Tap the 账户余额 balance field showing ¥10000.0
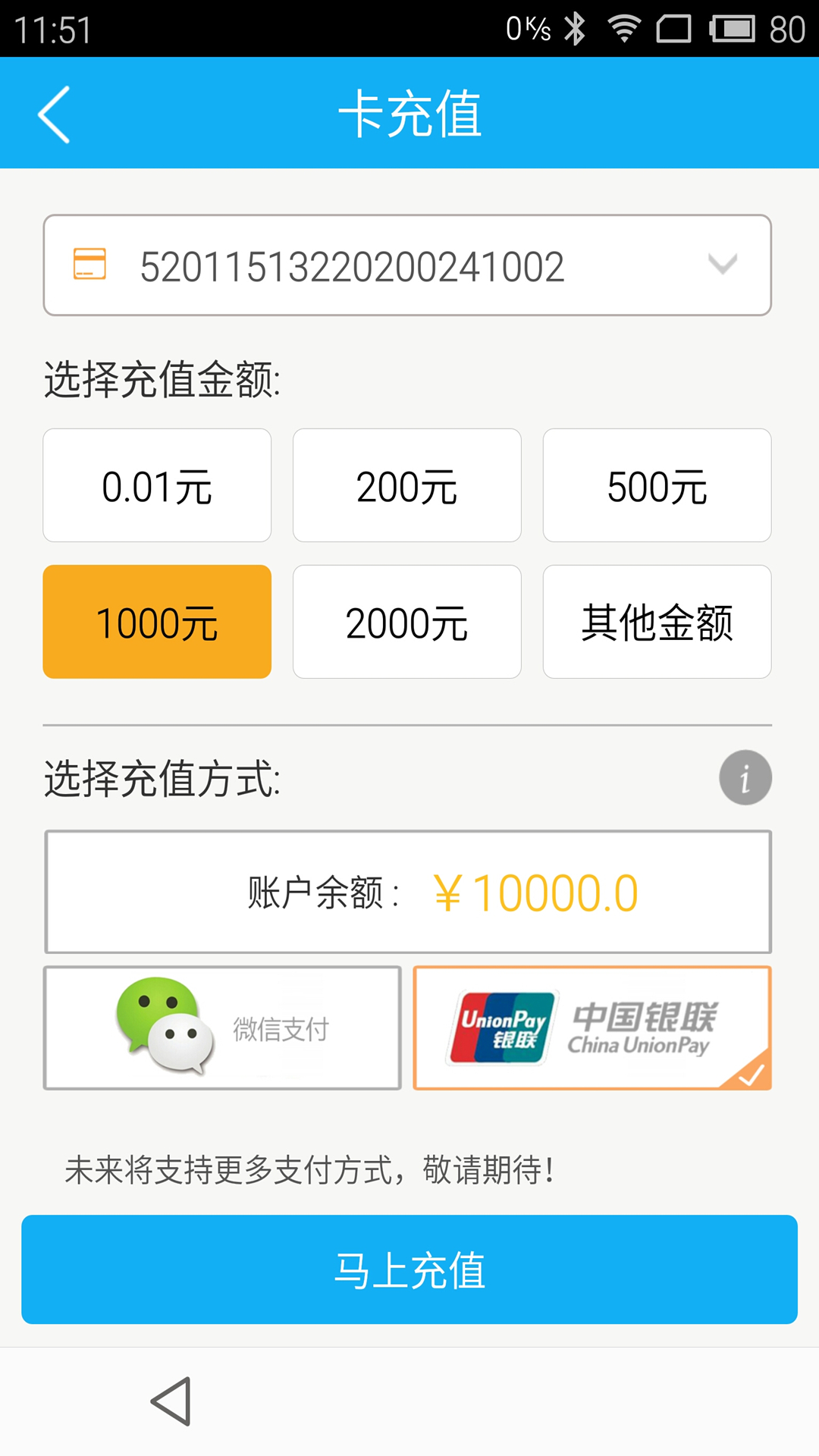 (409, 891)
